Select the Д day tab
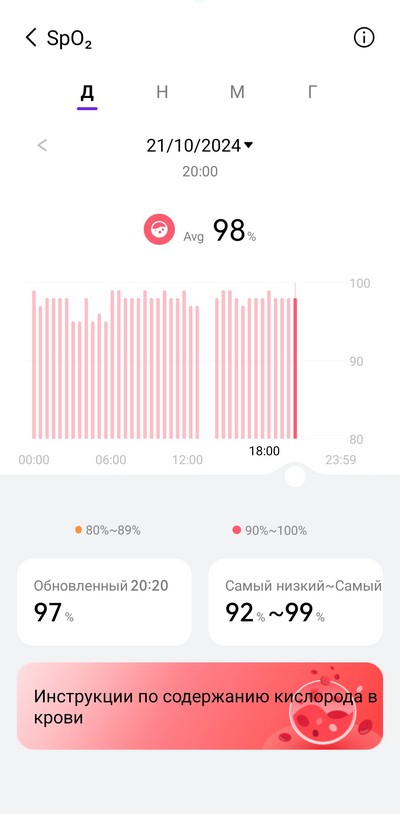This screenshot has height=814, width=400. (x=87, y=92)
